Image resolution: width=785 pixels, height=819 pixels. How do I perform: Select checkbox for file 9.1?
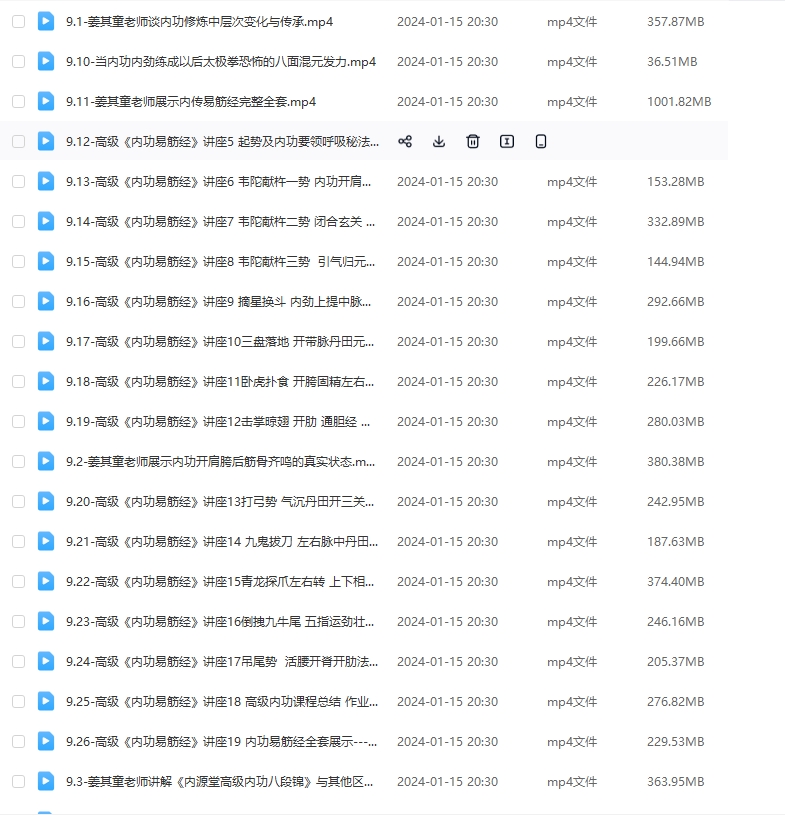[x=18, y=21]
